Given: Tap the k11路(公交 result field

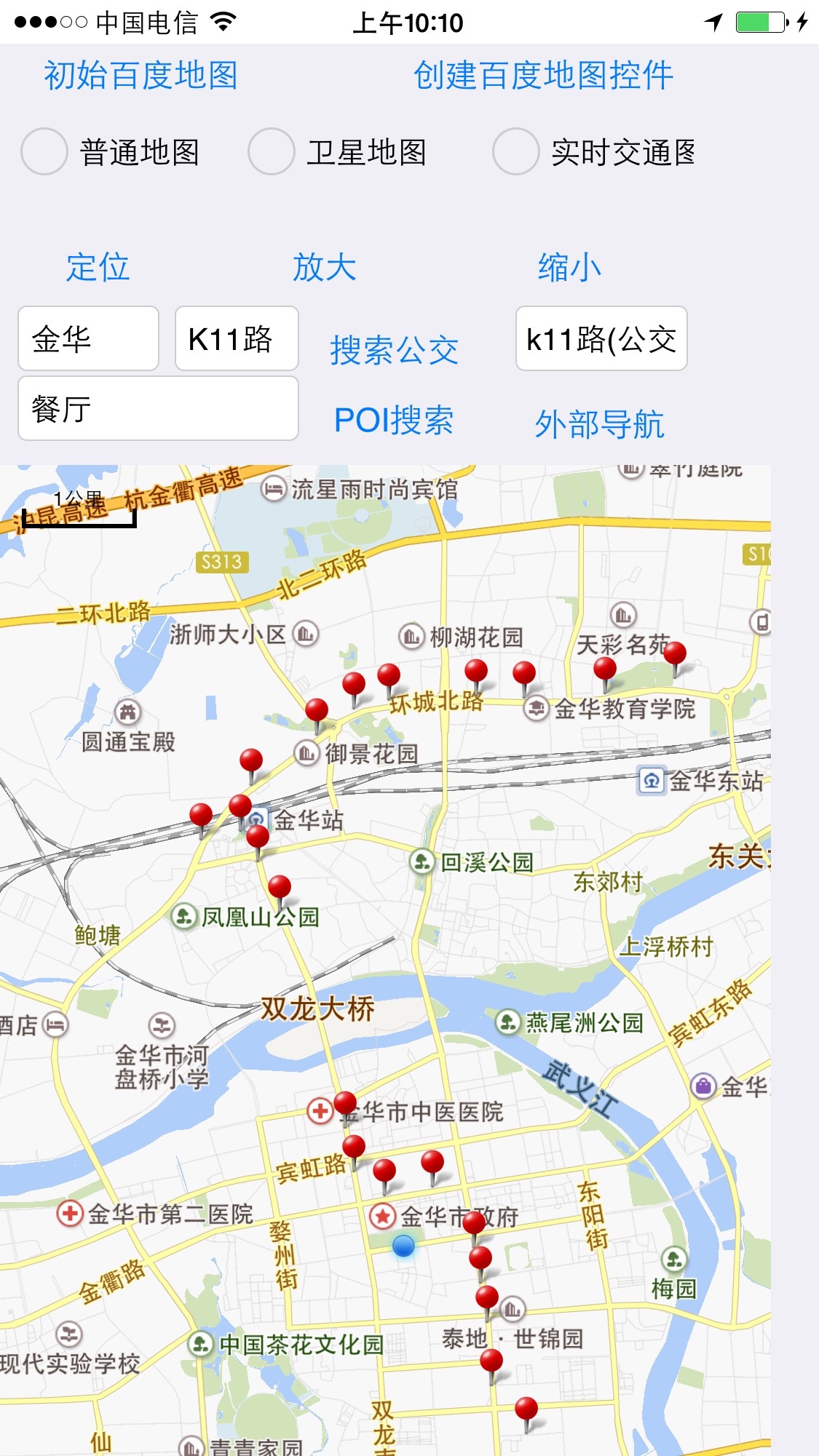Looking at the screenshot, I should click(601, 338).
